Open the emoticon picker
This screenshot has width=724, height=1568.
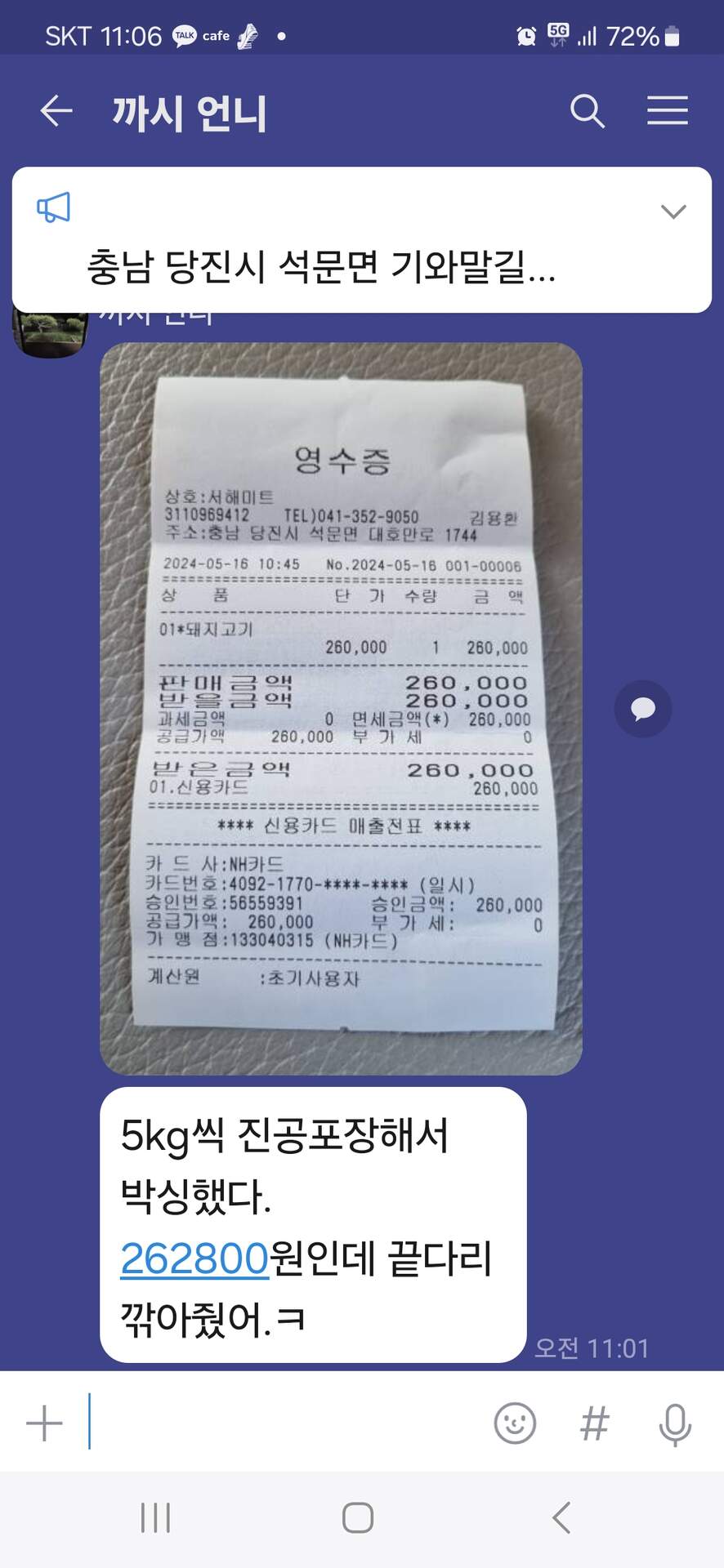point(515,1424)
